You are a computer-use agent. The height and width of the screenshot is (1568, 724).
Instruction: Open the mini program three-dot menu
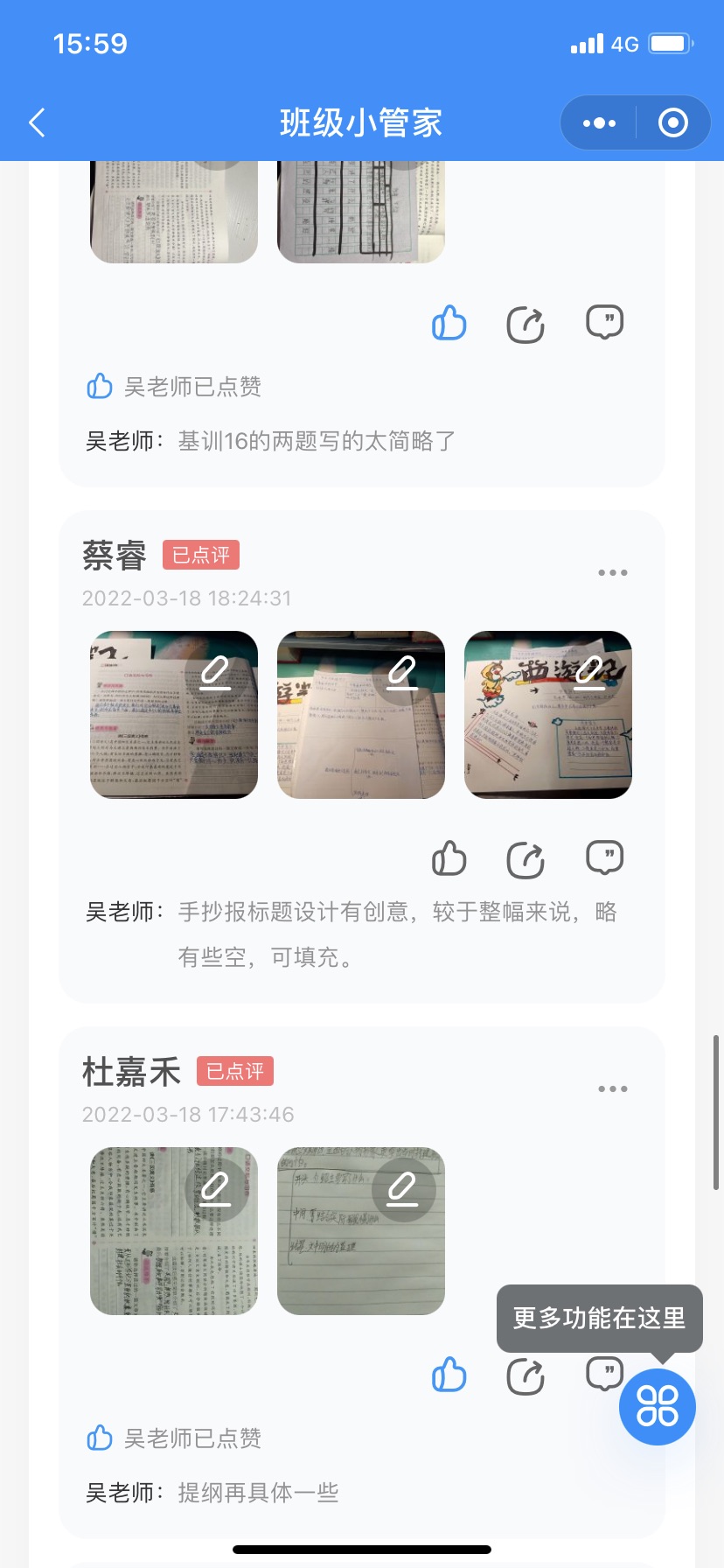(x=599, y=123)
